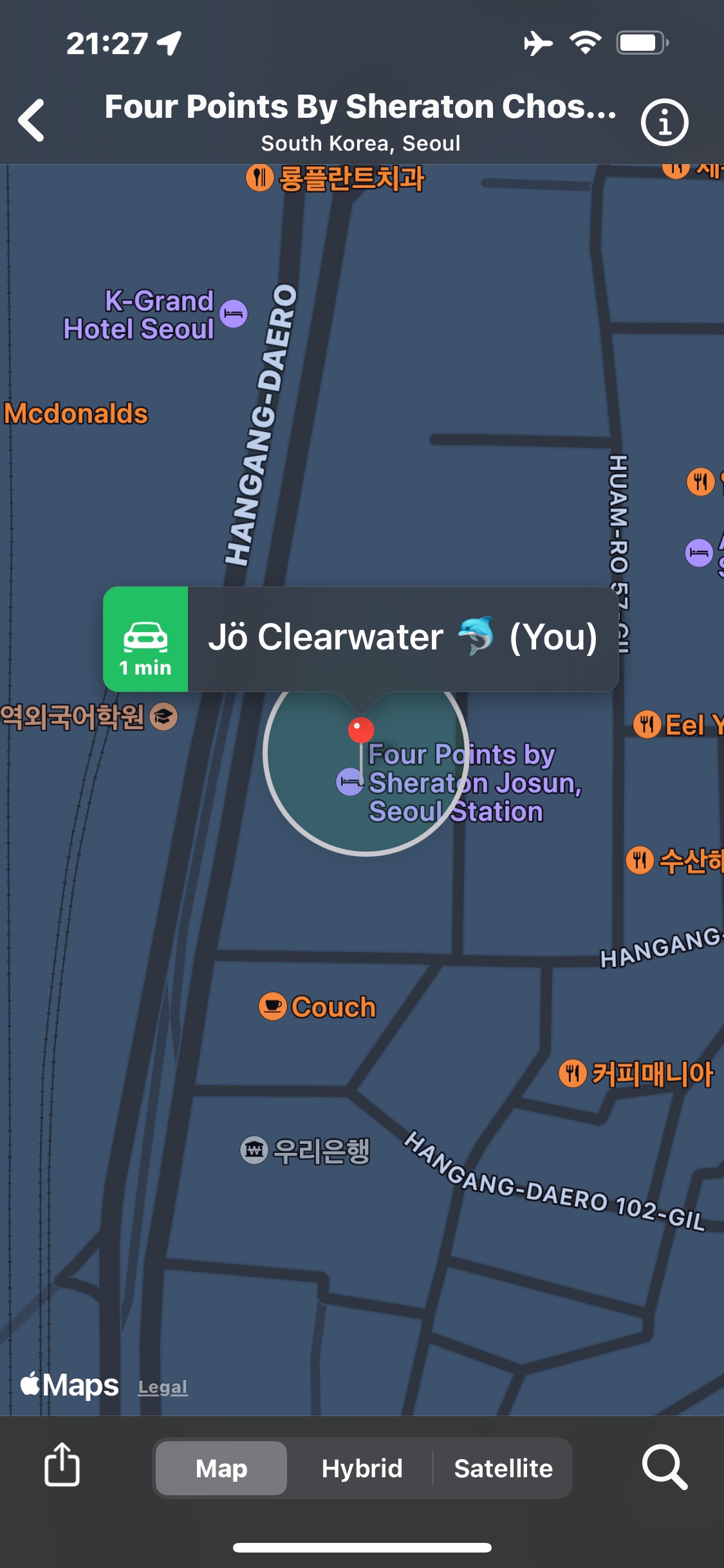Viewport: 724px width, 1568px height.
Task: Share this location
Action: [x=62, y=1465]
